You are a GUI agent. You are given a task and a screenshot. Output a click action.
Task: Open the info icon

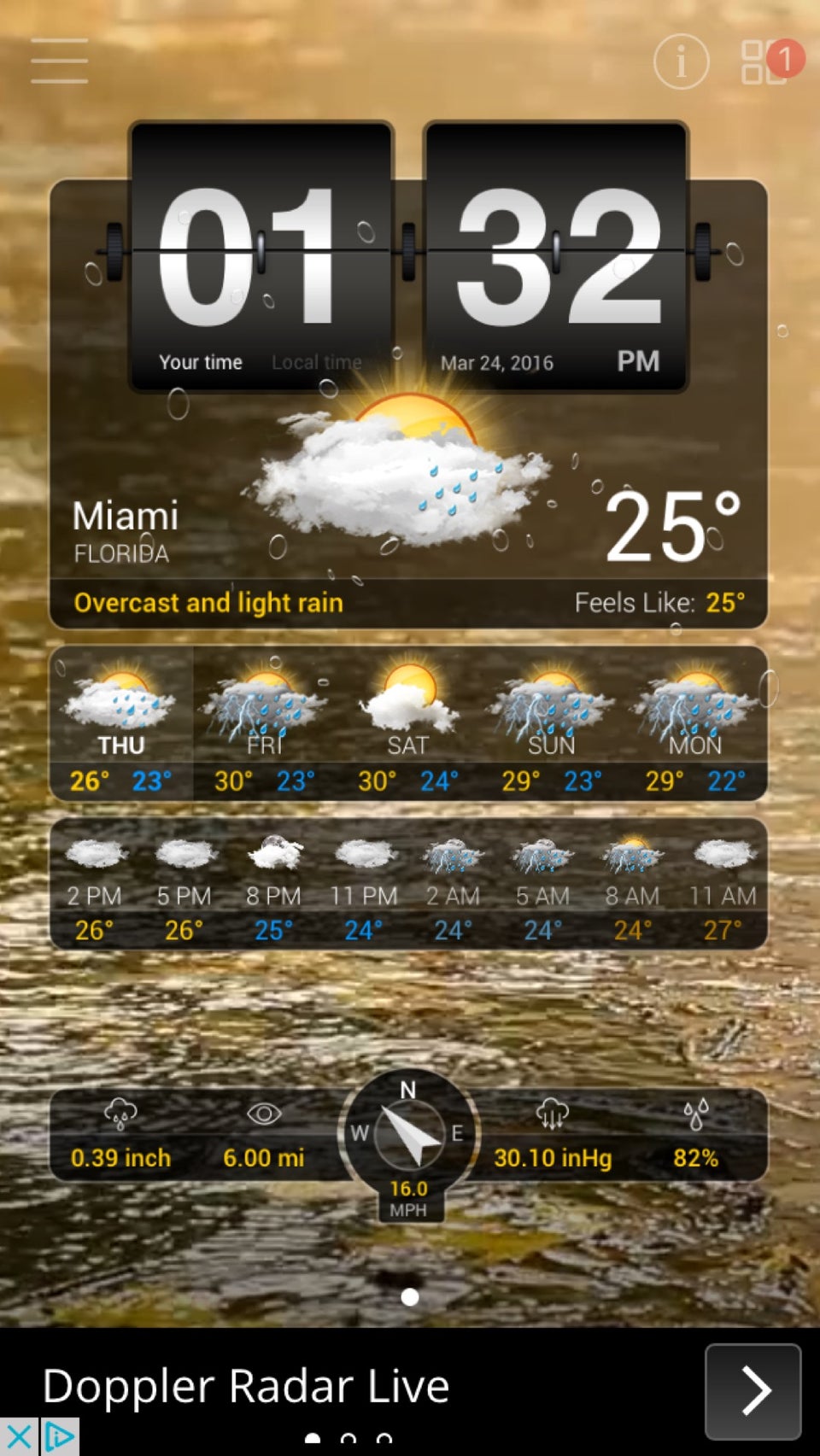[681, 61]
